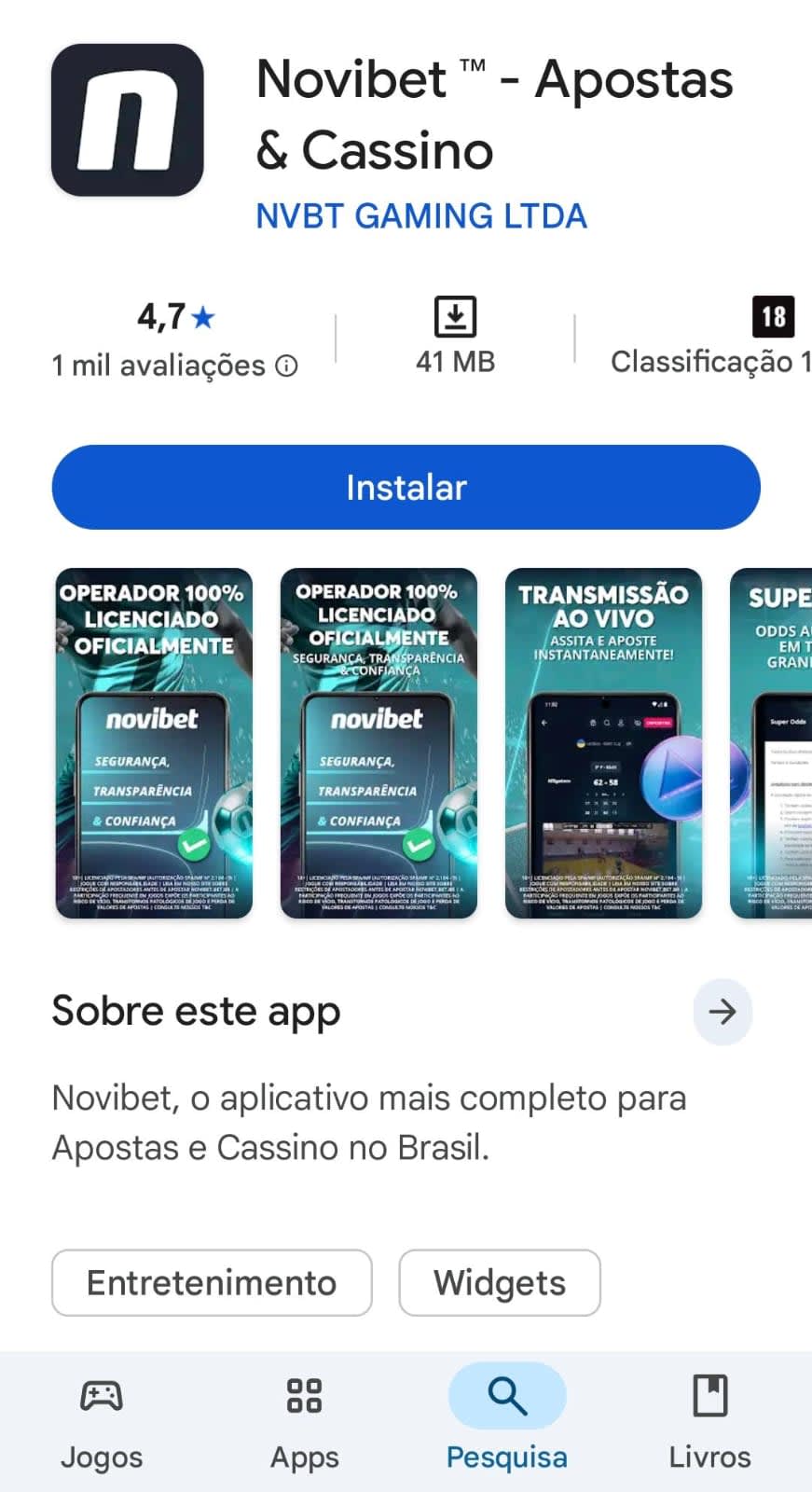Open the Transmissão ao Vivo screenshot
The width and height of the screenshot is (812, 1492).
(x=603, y=741)
